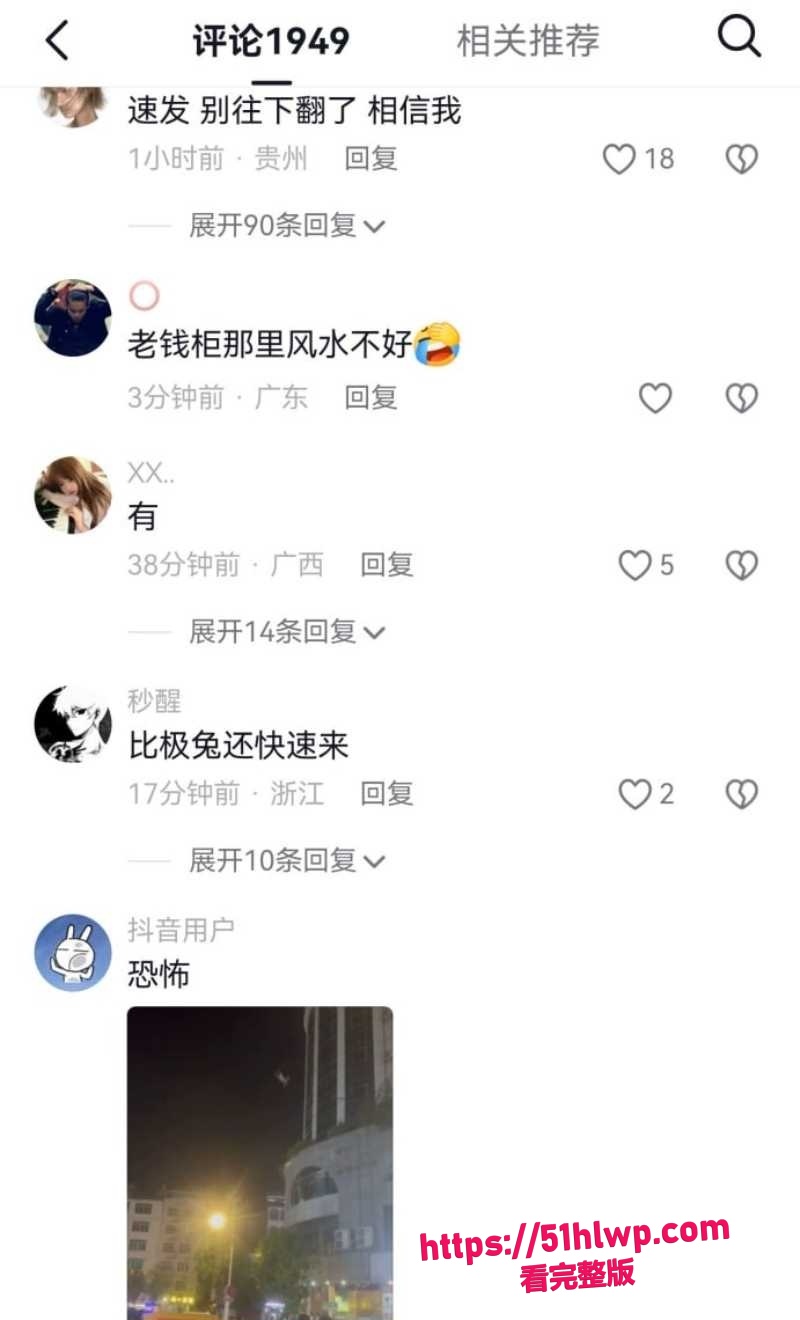Go back using the top-left arrow
The width and height of the screenshot is (800, 1320).
tap(58, 41)
